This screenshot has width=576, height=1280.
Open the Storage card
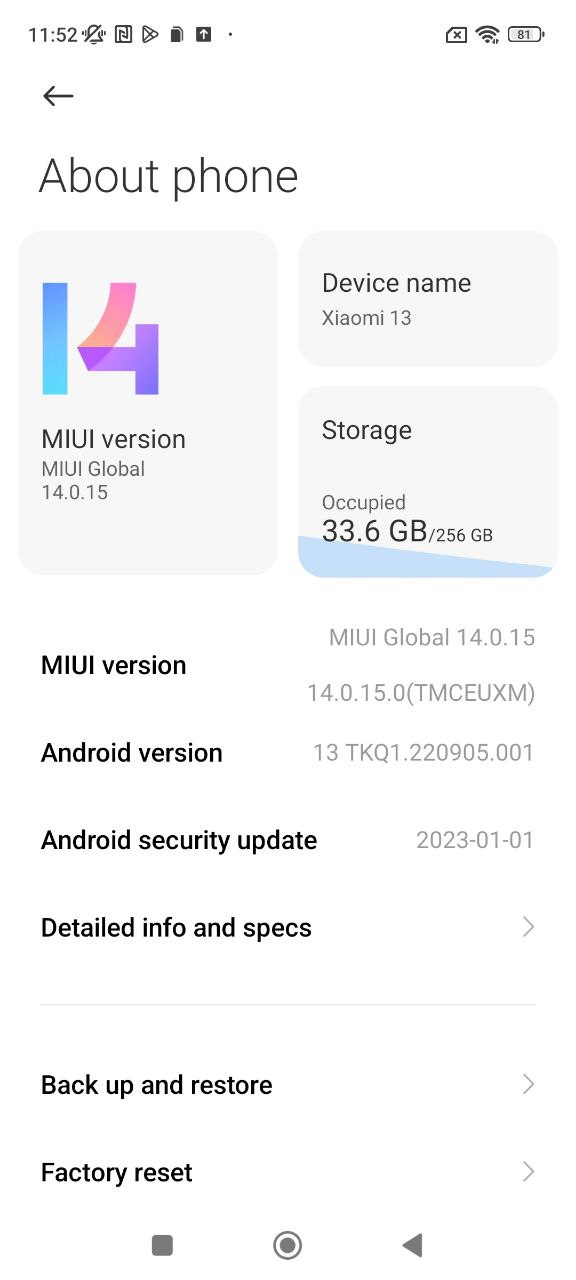click(x=428, y=482)
